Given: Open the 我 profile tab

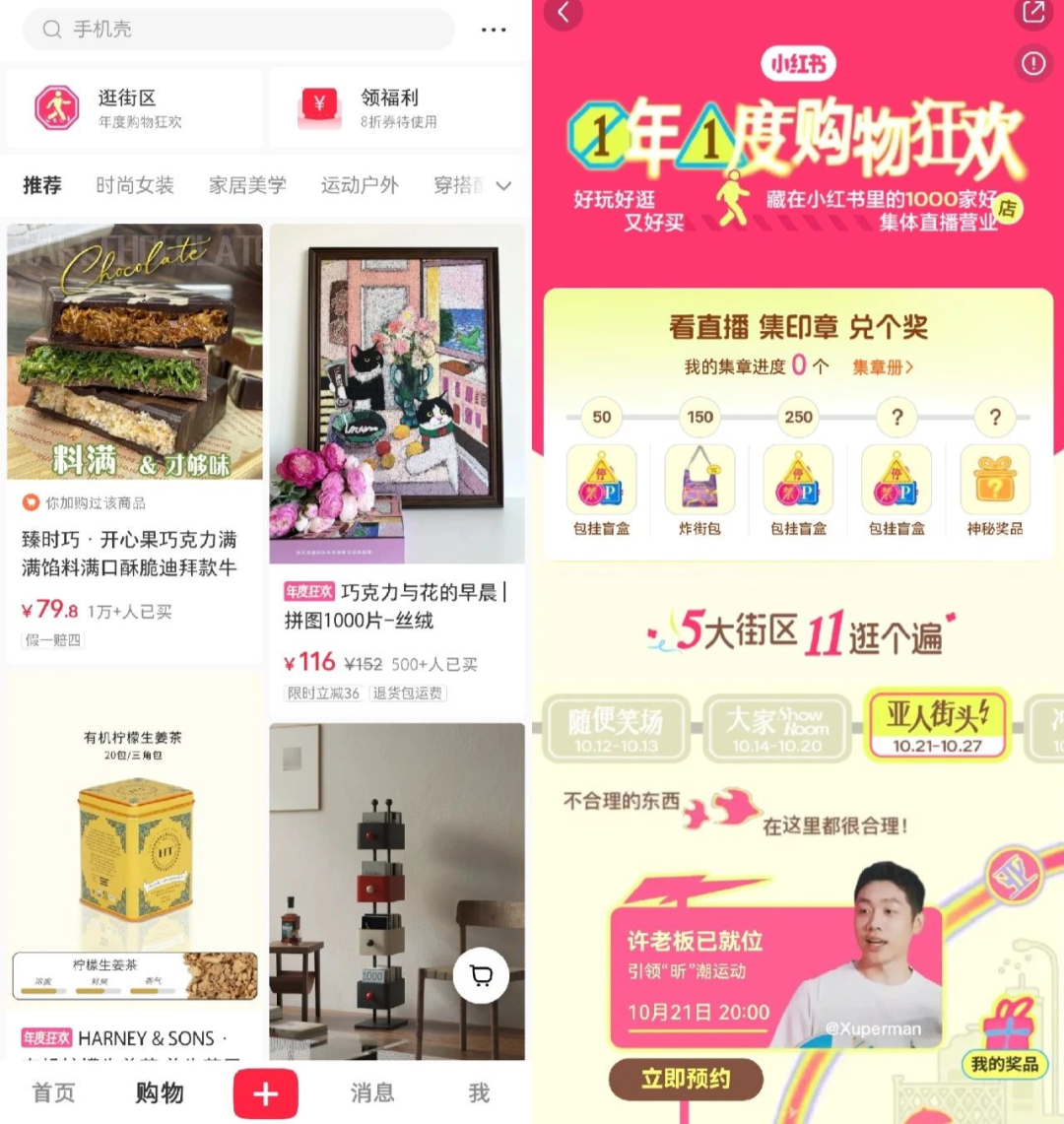Looking at the screenshot, I should (479, 1092).
